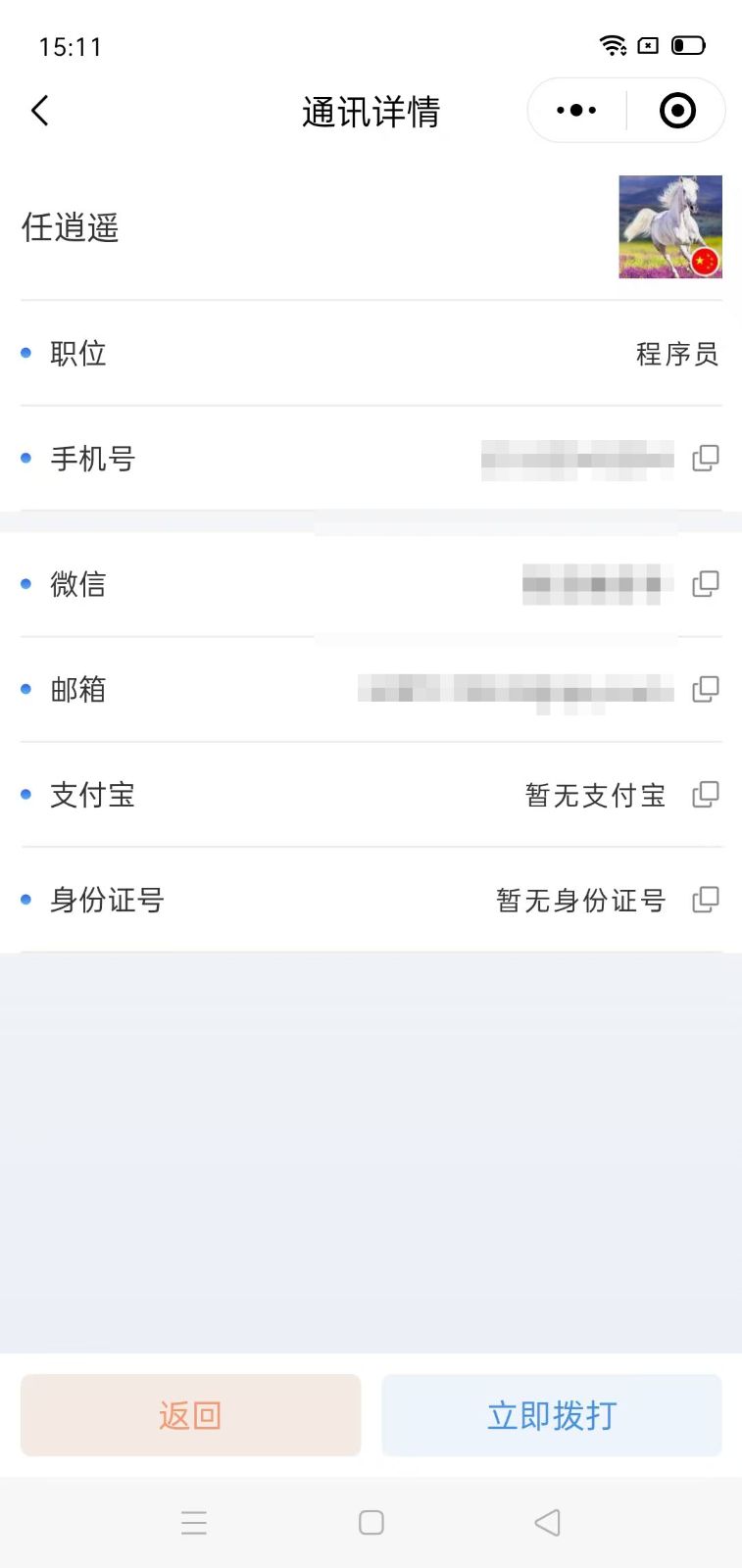Call now with 立即拨打
This screenshot has width=742, height=1568.
click(x=552, y=1415)
